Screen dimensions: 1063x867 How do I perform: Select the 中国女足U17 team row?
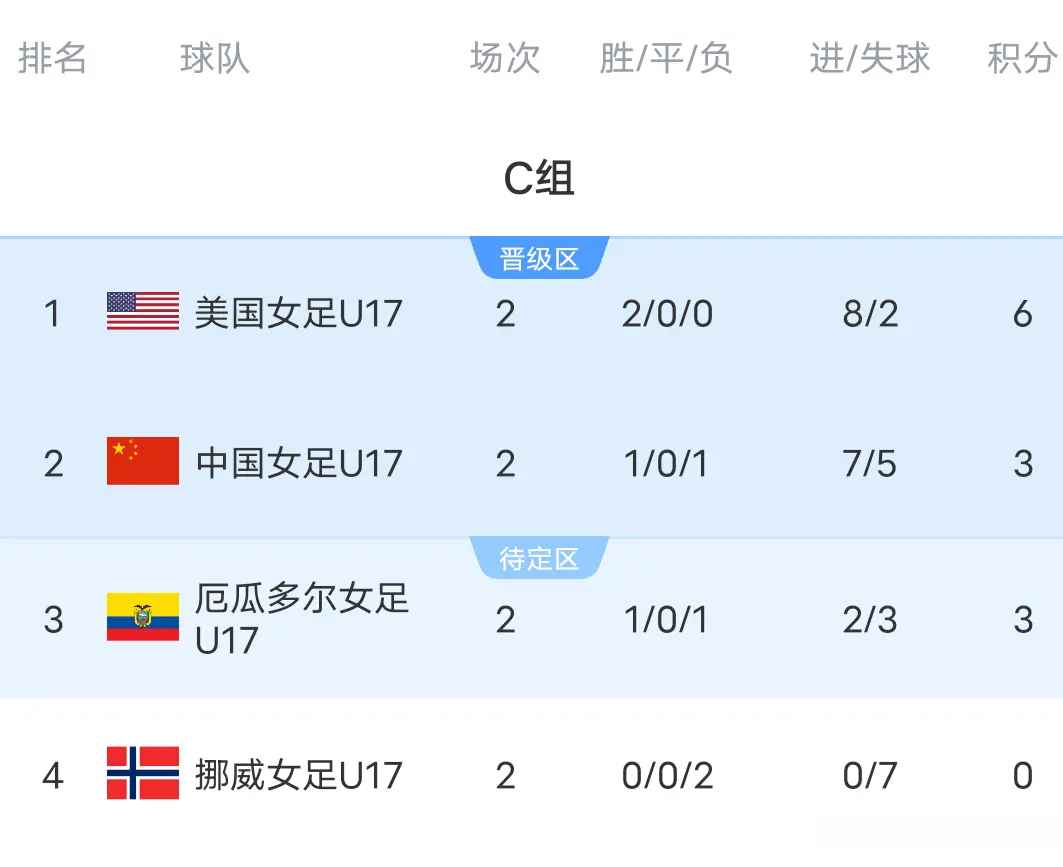coord(298,464)
